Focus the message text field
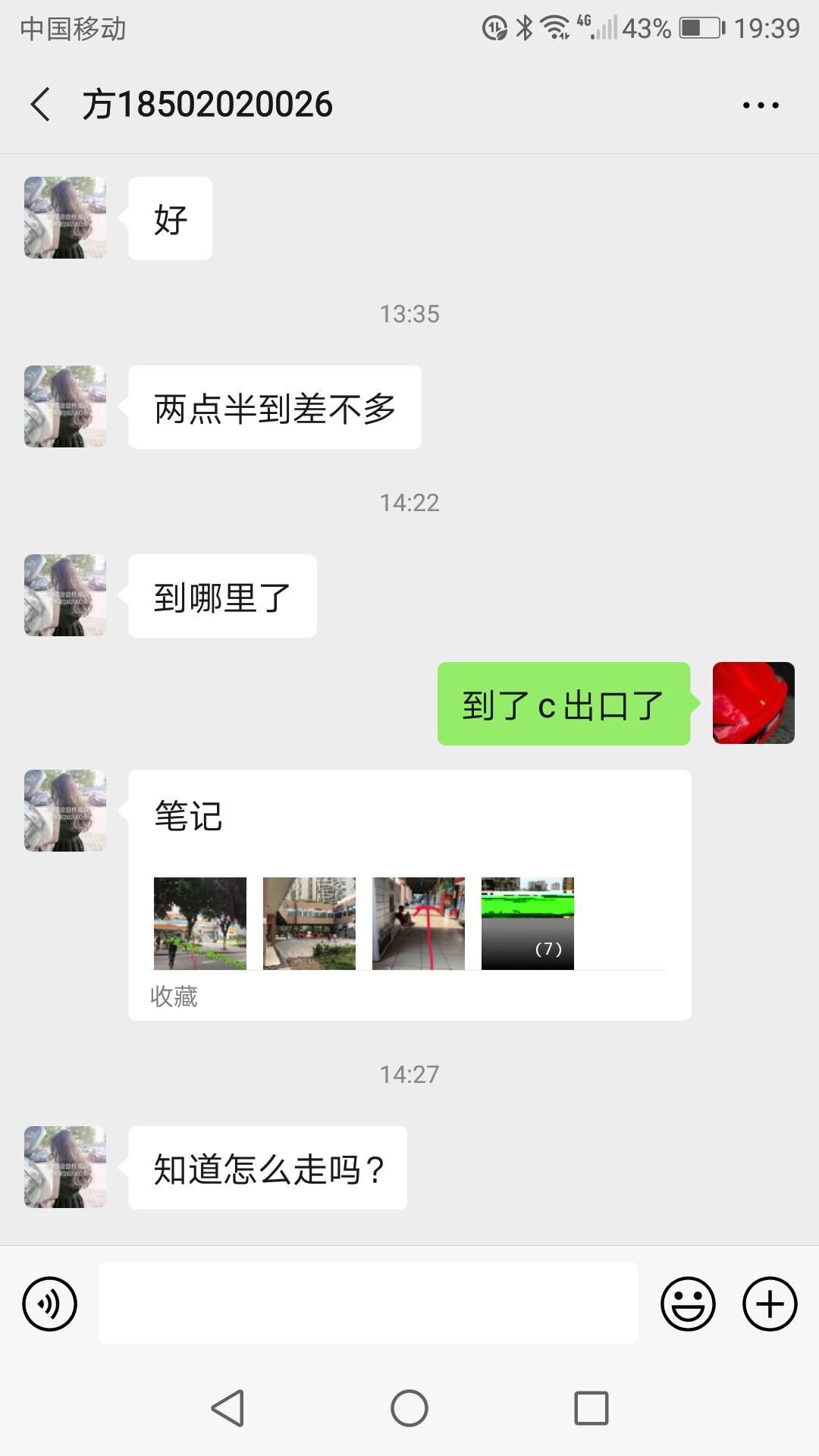The width and height of the screenshot is (819, 1456). point(368,1304)
